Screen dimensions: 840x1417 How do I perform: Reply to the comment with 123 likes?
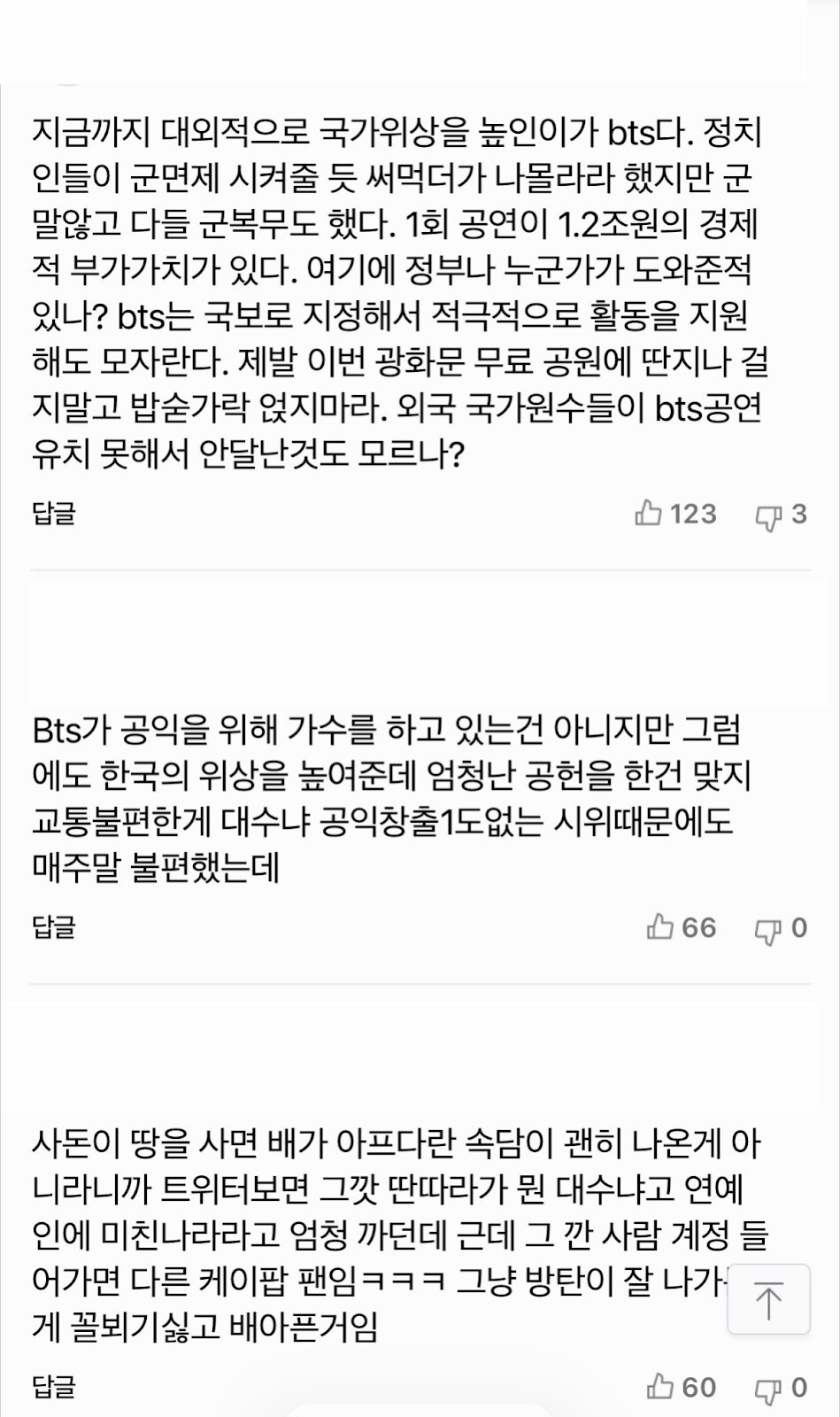54,513
